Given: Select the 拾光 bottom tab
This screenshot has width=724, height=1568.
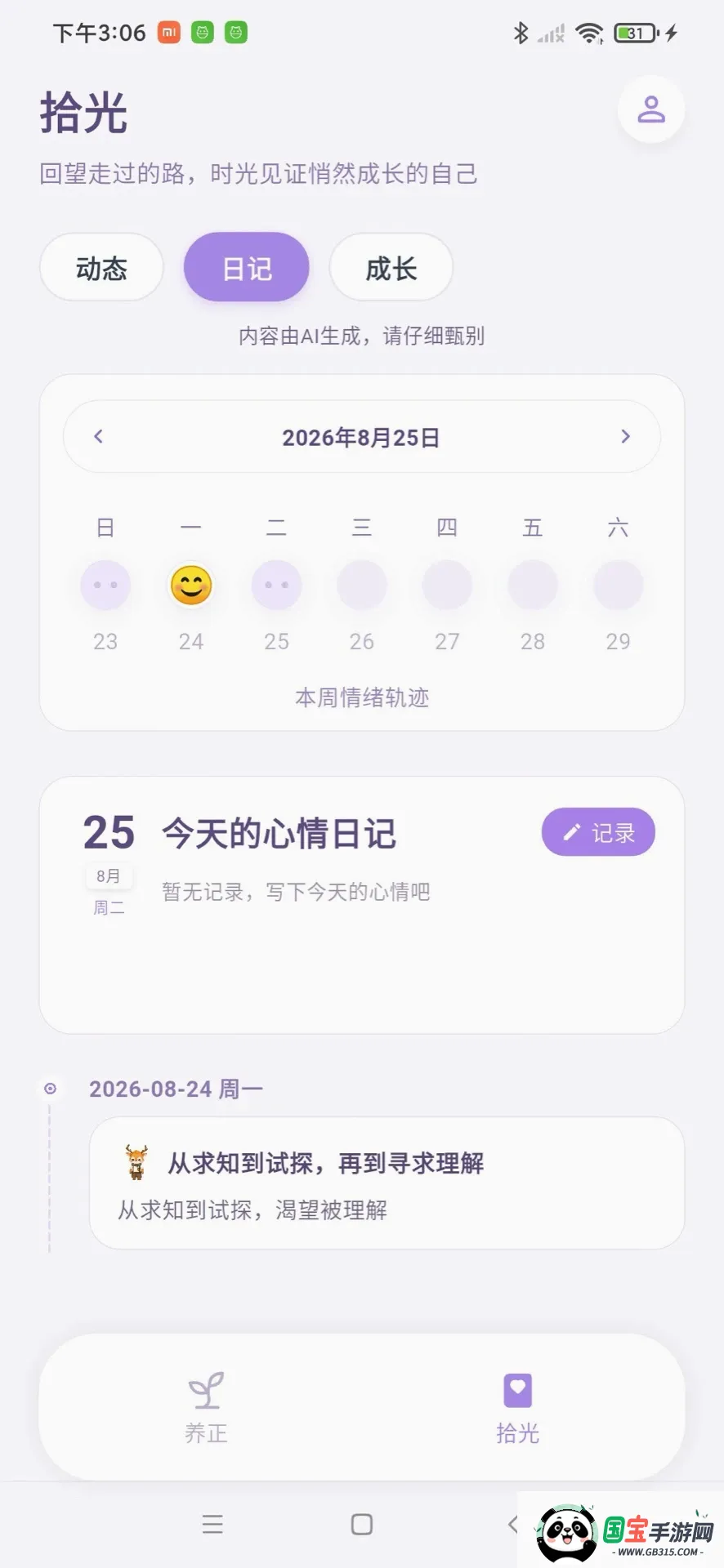Looking at the screenshot, I should pyautogui.click(x=517, y=1408).
